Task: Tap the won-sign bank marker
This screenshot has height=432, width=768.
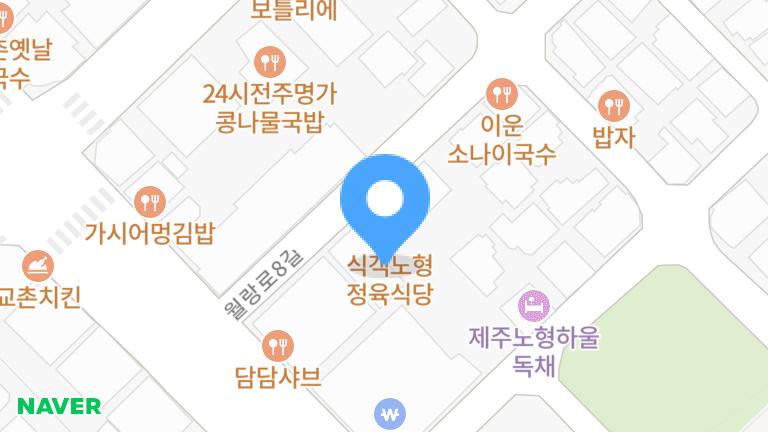Action: click(390, 412)
